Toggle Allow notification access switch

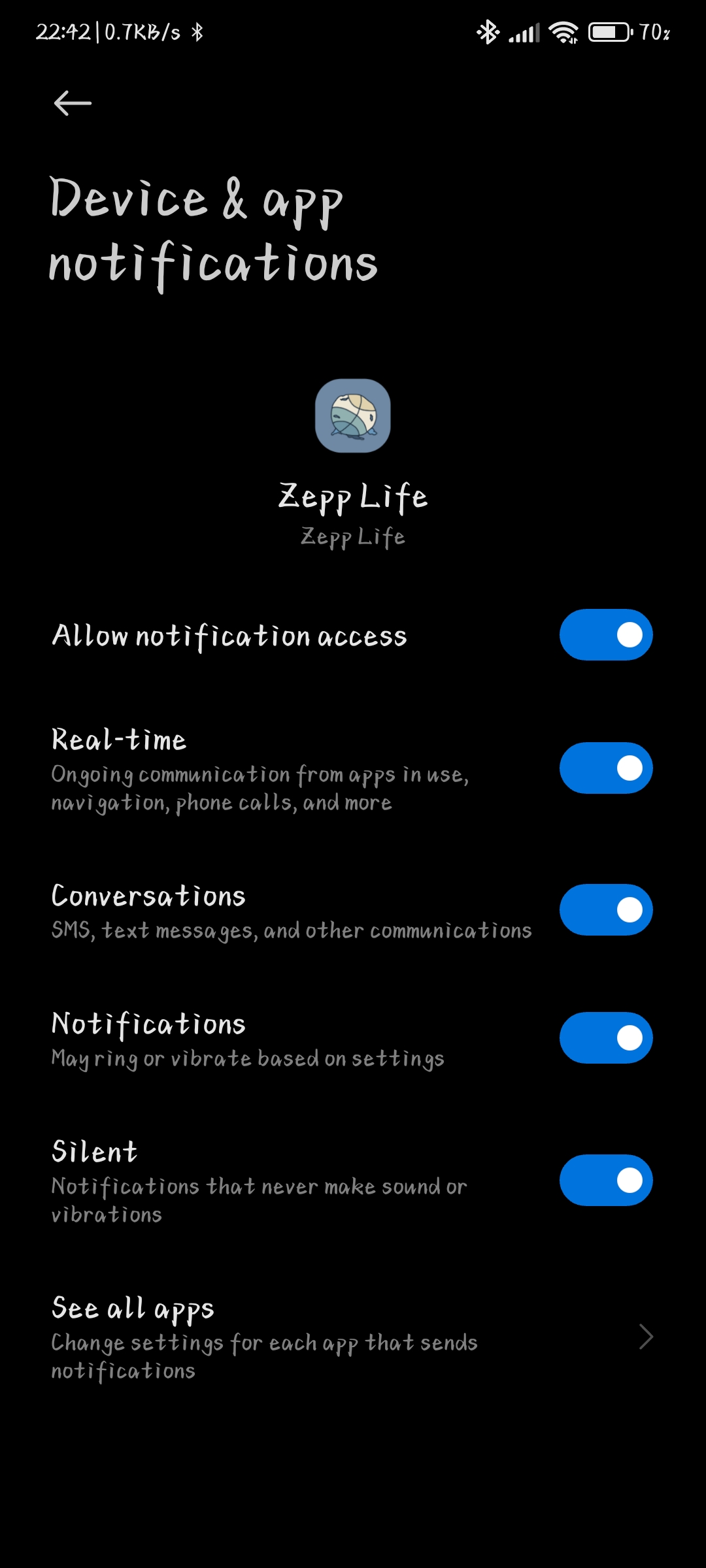pyautogui.click(x=606, y=635)
